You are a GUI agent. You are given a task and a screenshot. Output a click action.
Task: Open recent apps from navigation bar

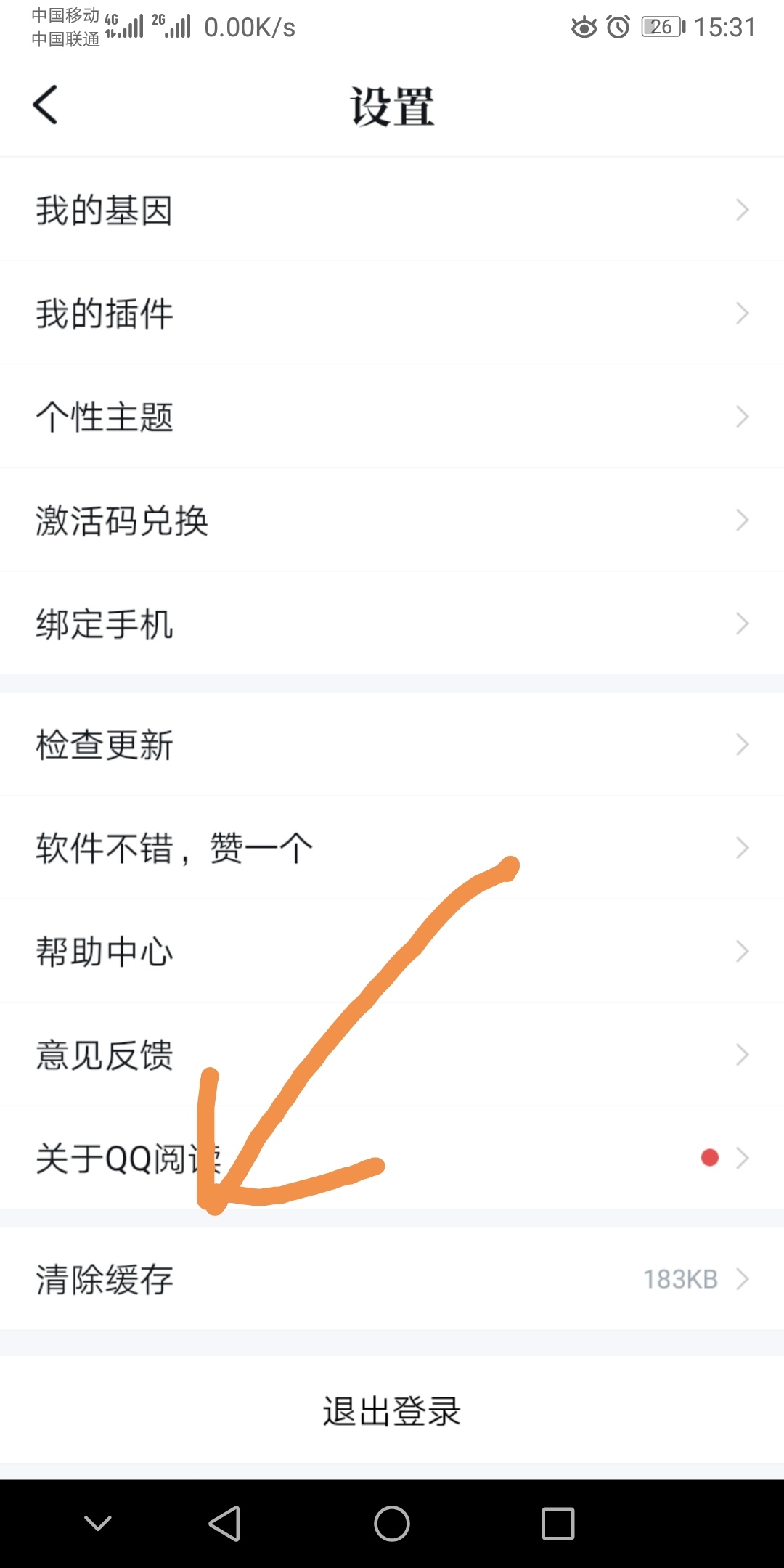tap(558, 1523)
